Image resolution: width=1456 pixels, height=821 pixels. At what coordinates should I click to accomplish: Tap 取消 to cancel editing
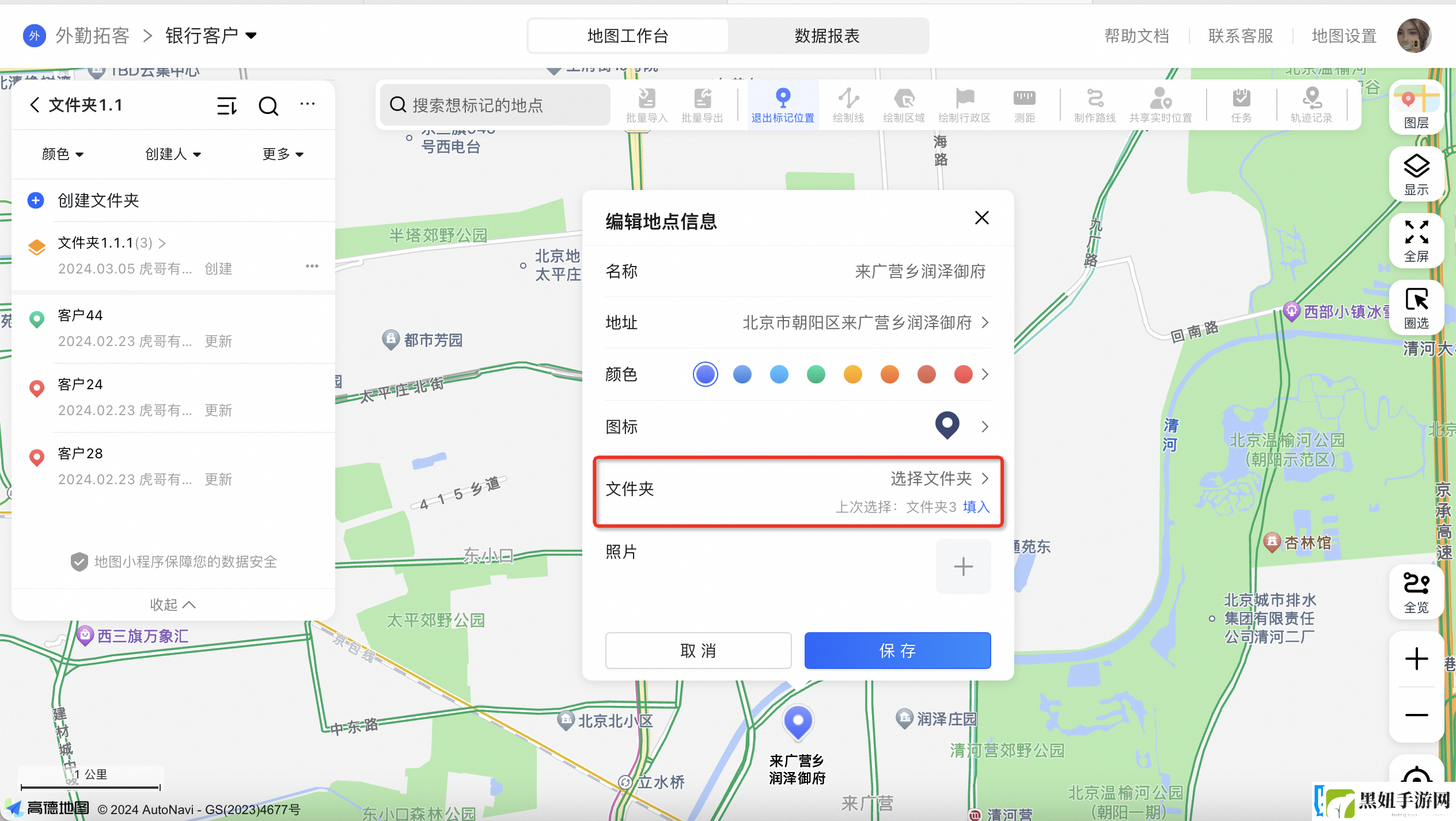[697, 651]
